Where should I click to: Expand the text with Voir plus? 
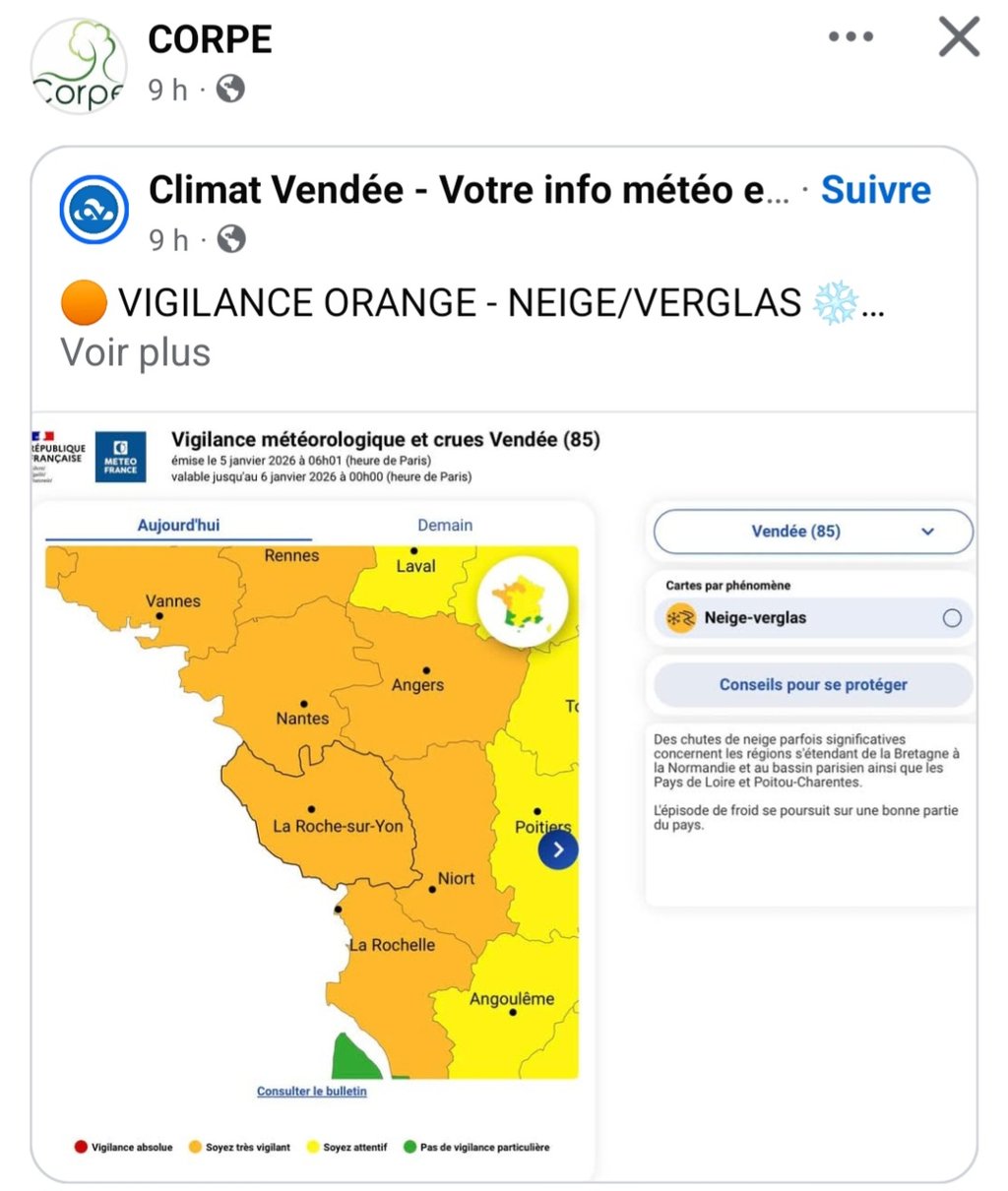[136, 352]
